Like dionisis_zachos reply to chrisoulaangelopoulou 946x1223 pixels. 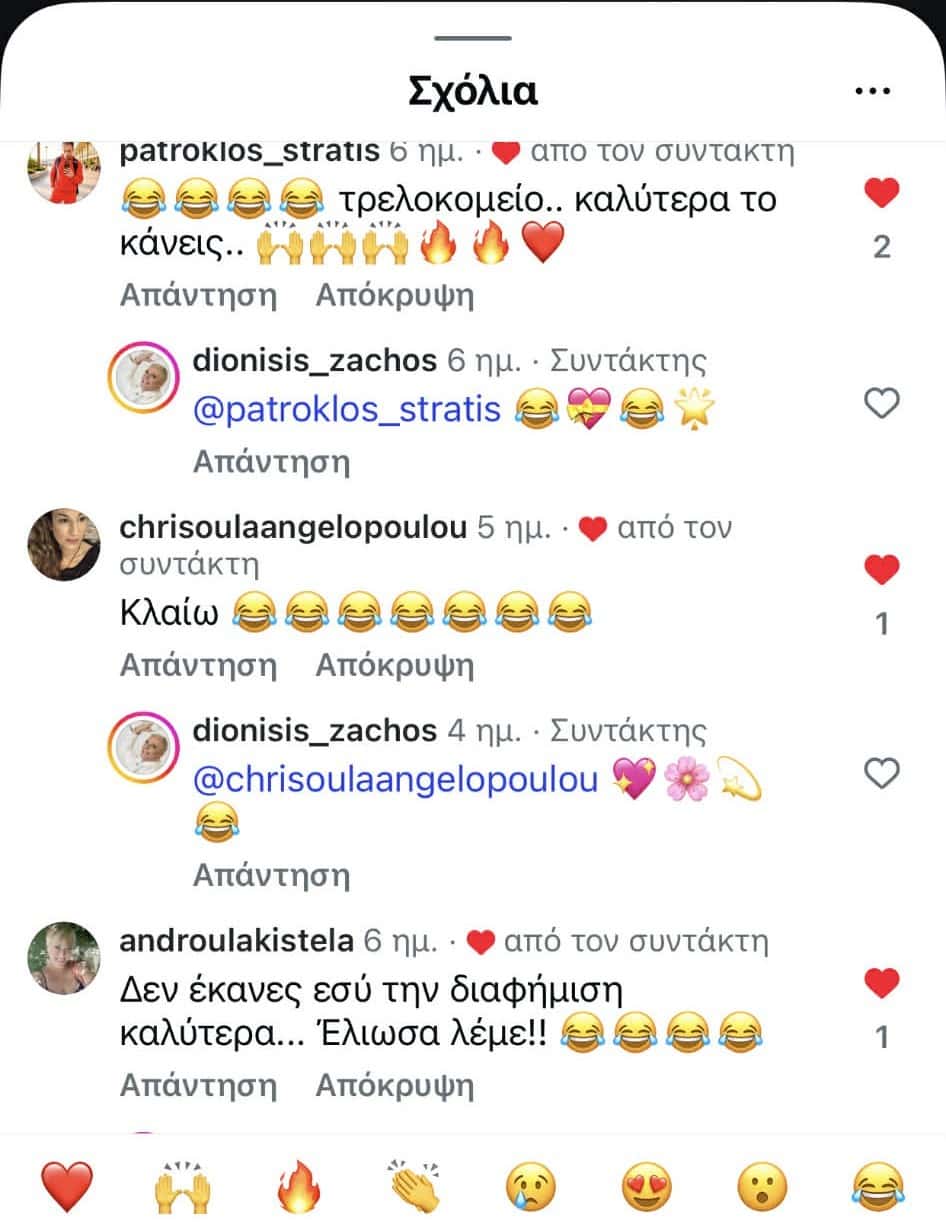pos(881,774)
